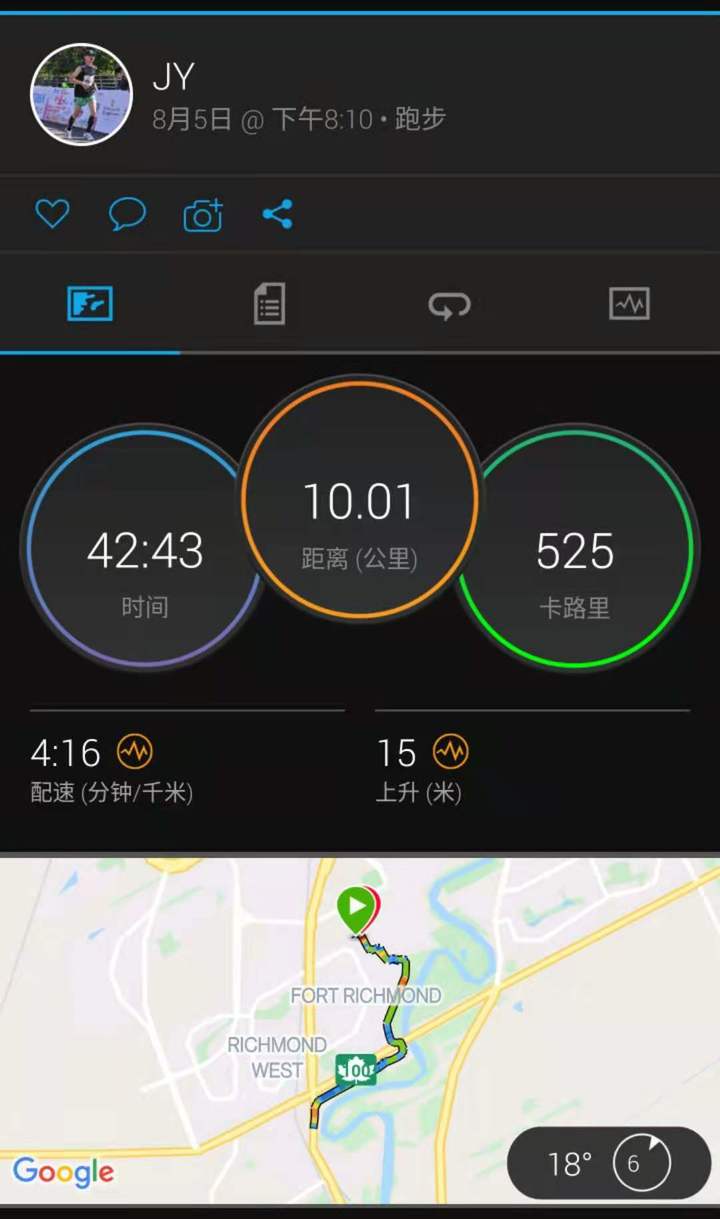
Task: Switch to the charts tab
Action: (x=629, y=303)
